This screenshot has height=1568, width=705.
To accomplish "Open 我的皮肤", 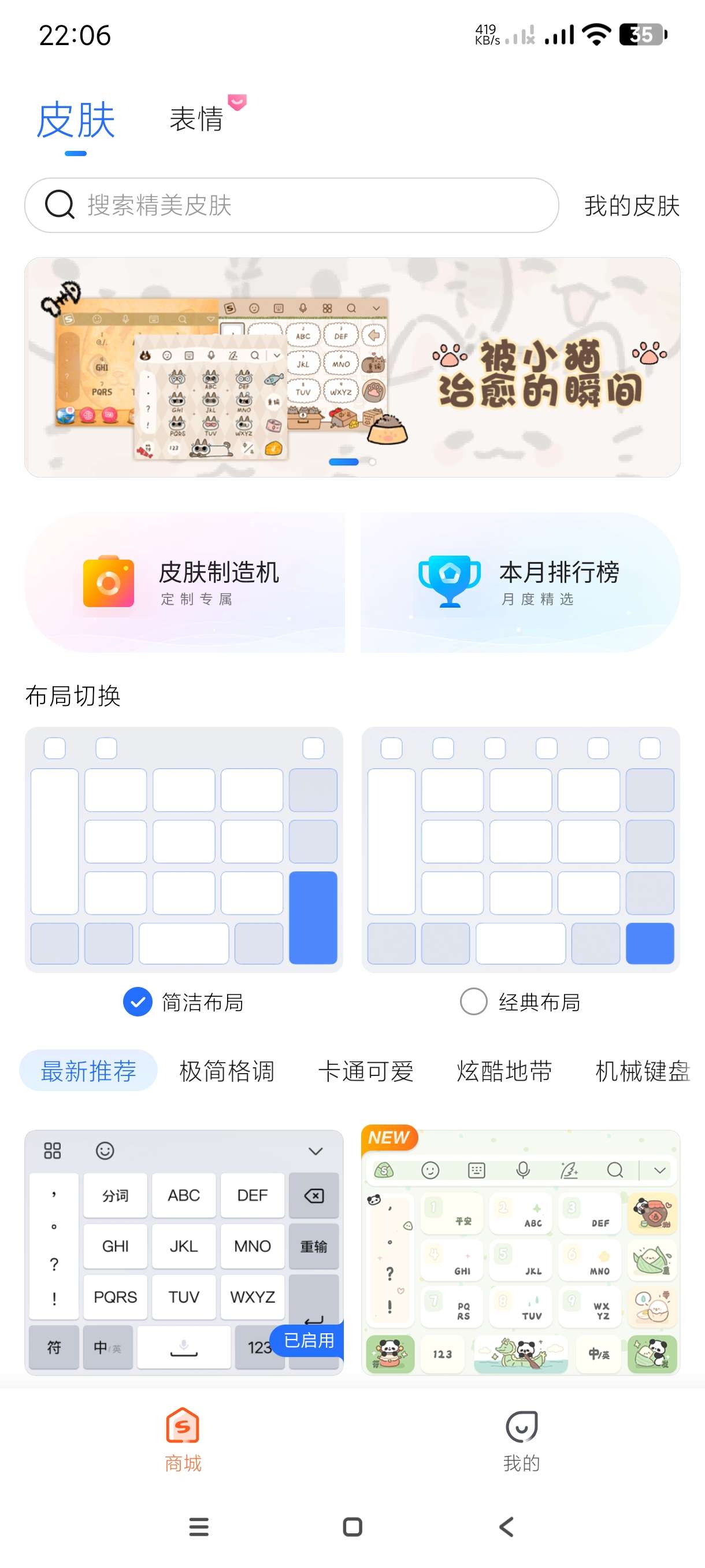I will click(632, 206).
